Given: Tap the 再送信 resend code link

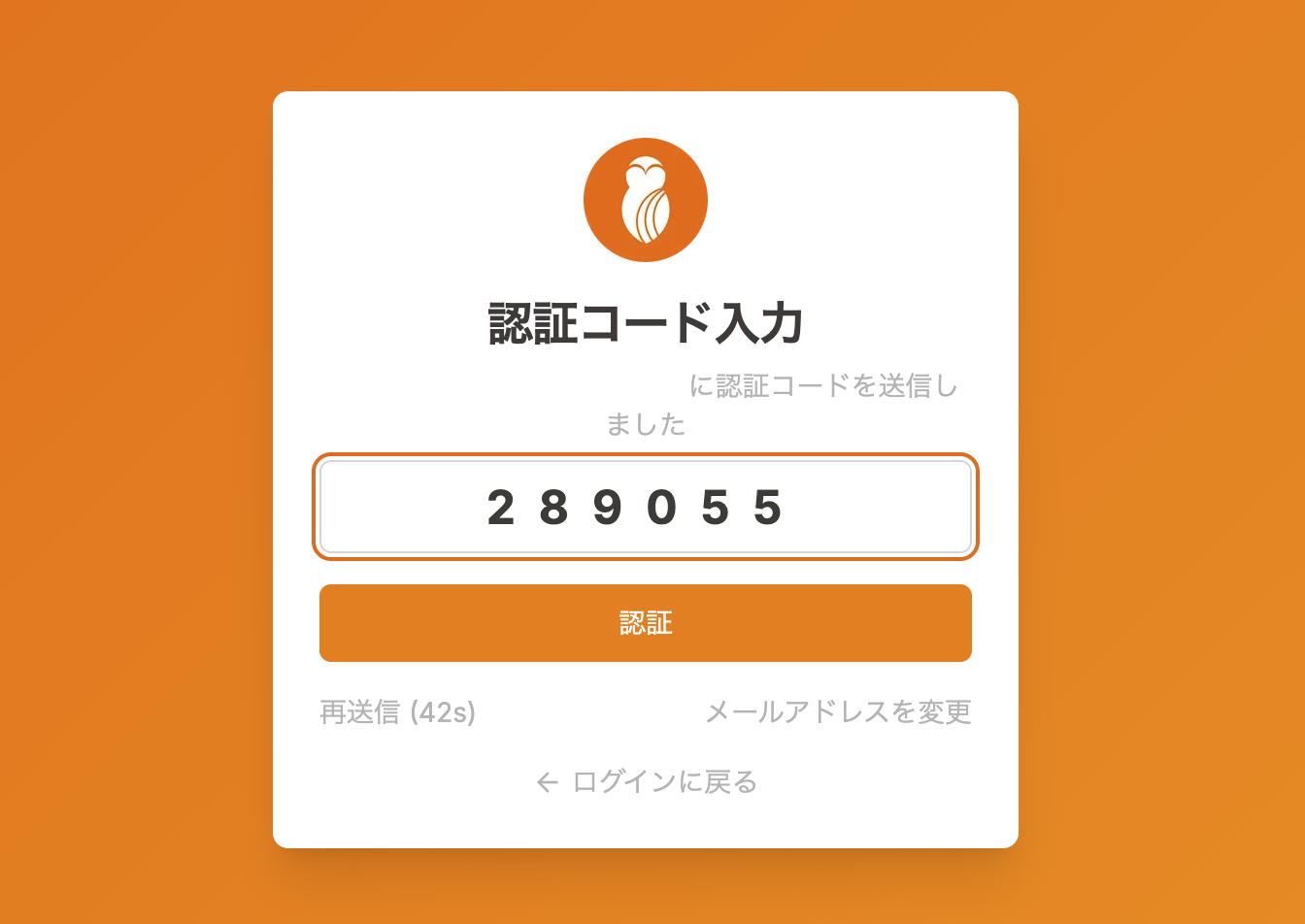Looking at the screenshot, I should coord(398,712).
